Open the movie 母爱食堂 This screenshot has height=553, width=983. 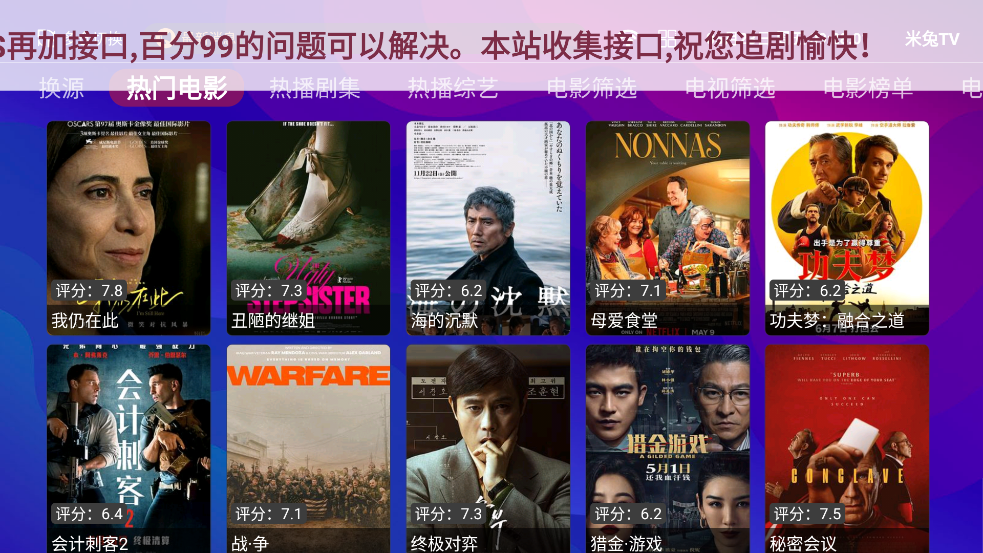point(667,228)
